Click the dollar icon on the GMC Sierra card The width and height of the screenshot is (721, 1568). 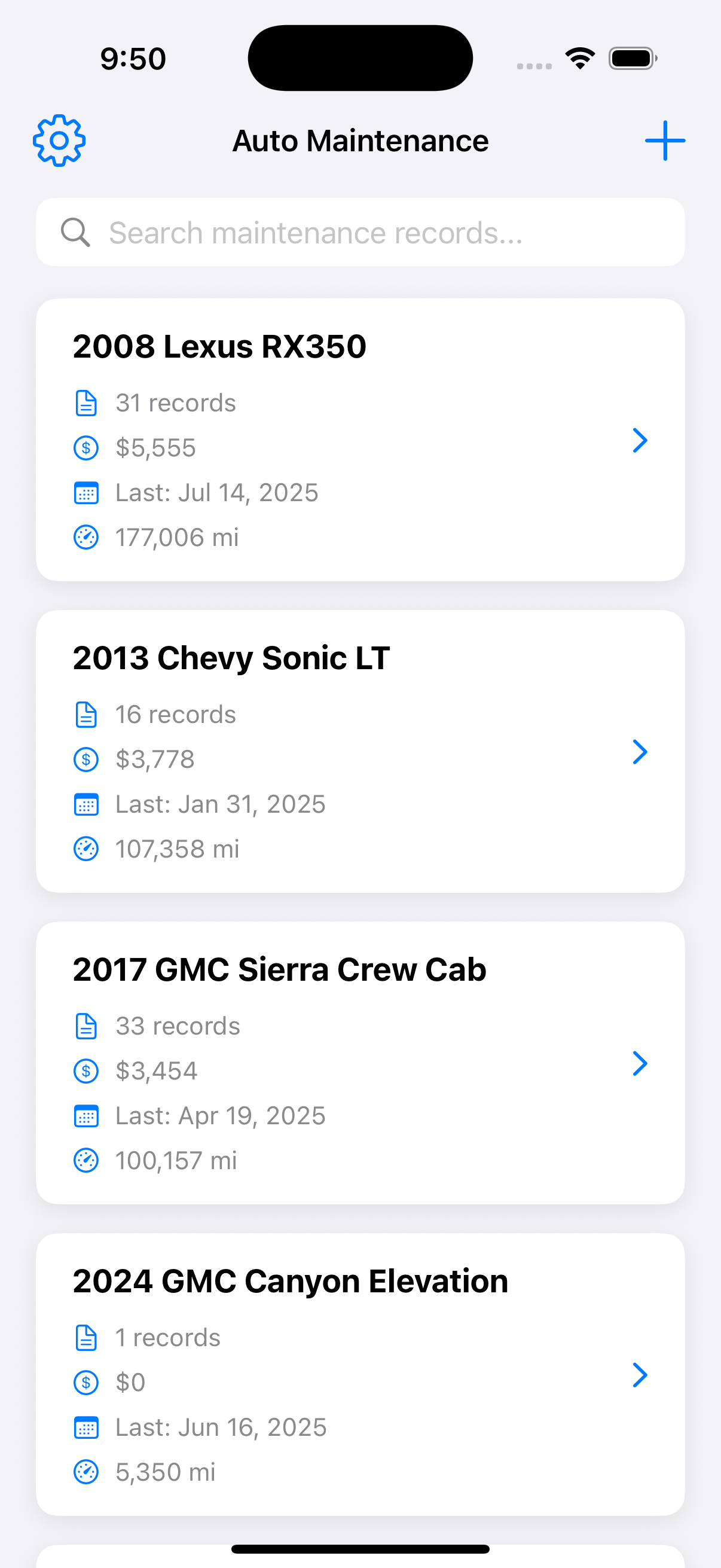point(85,1070)
